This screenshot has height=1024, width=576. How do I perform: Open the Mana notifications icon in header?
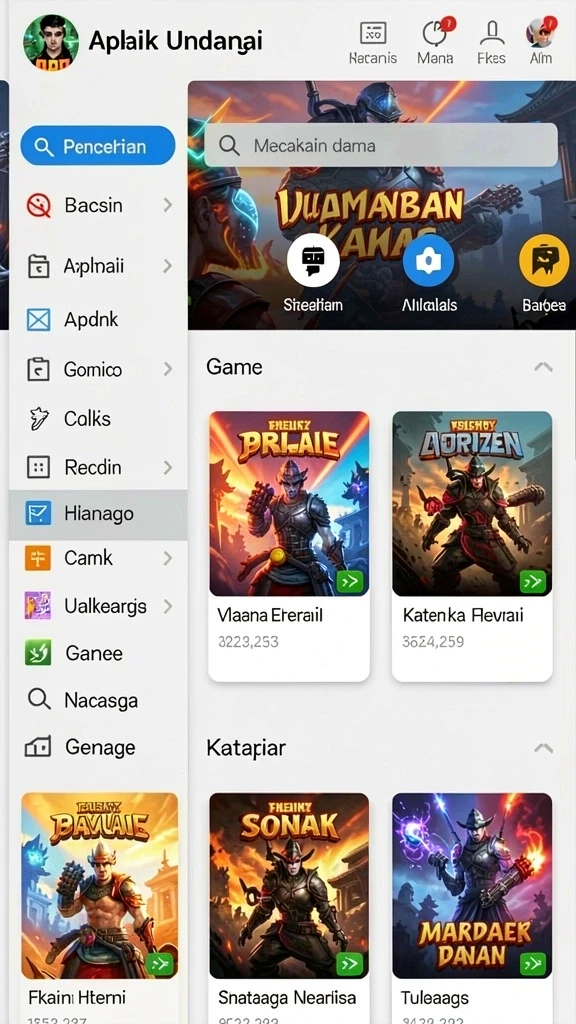(436, 42)
